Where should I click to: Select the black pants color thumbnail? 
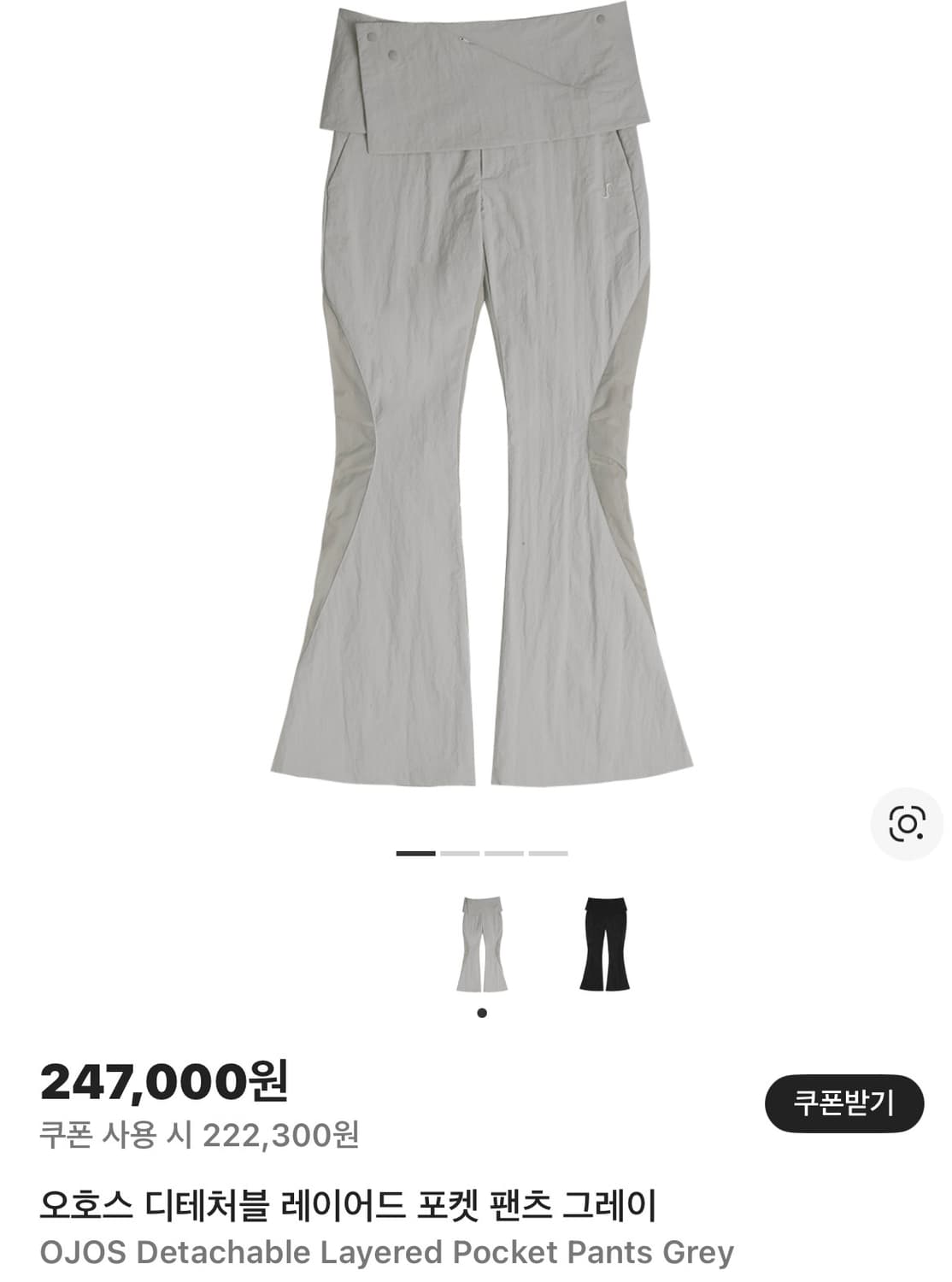point(605,943)
